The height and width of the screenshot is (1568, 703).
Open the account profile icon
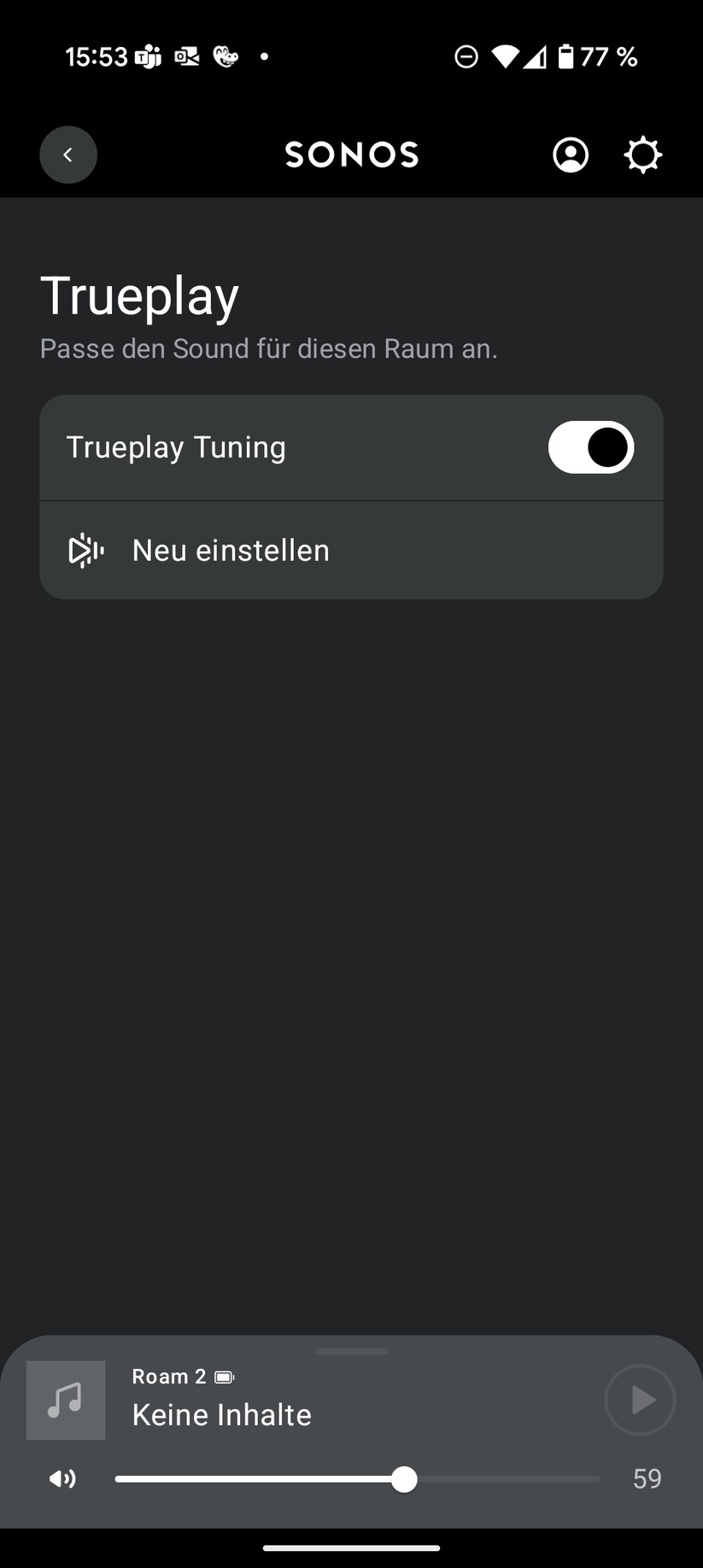coord(571,155)
